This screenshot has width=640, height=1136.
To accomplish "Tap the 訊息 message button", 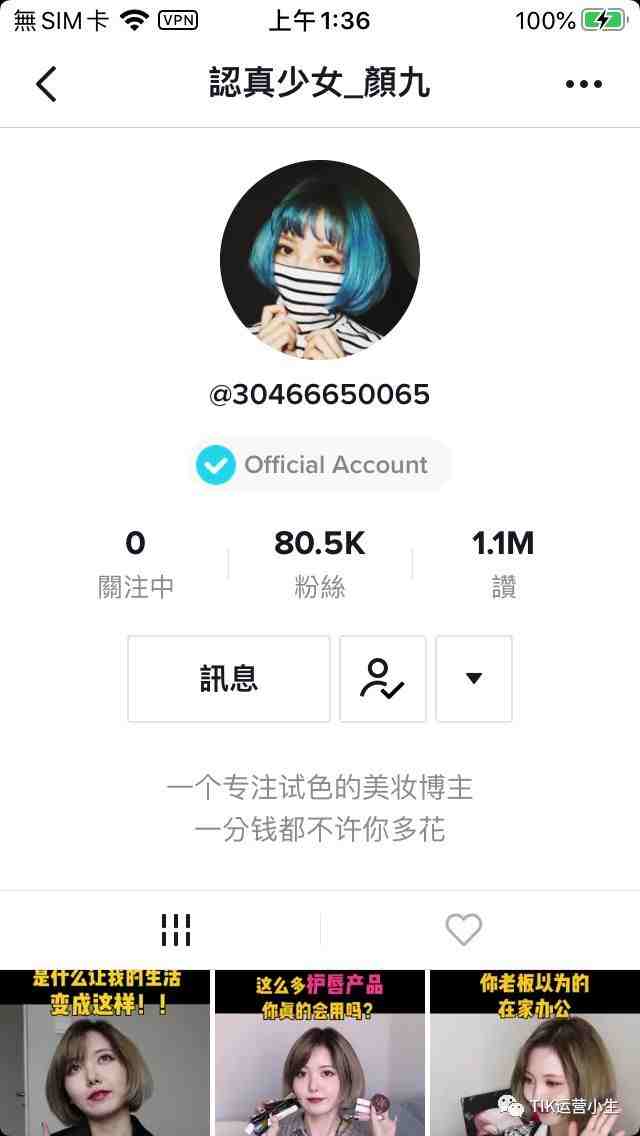I will (229, 679).
